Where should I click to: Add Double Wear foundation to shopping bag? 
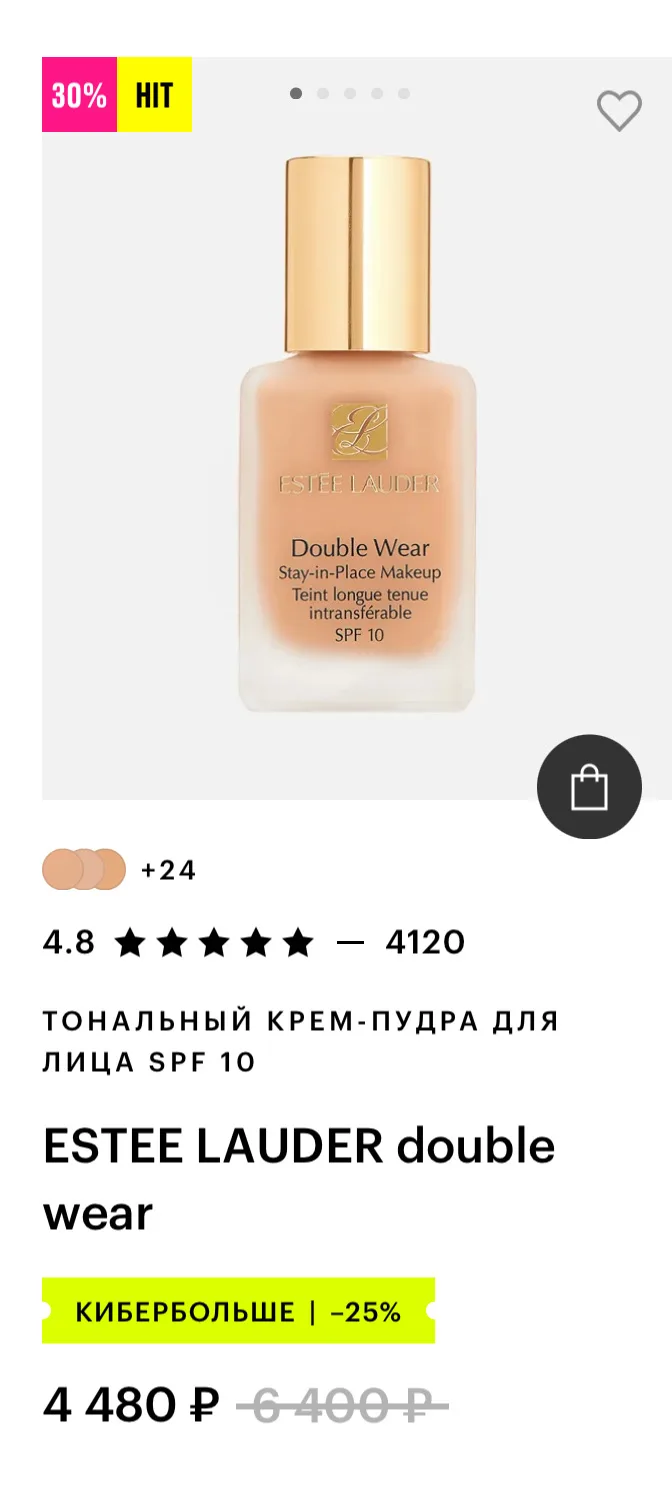click(x=589, y=787)
